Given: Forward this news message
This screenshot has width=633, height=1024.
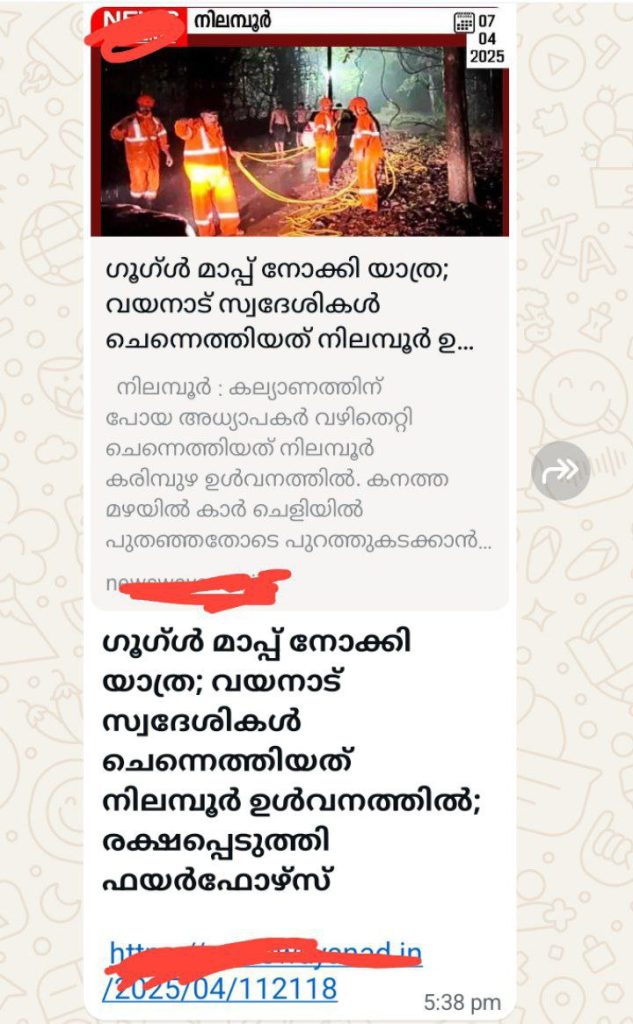Looking at the screenshot, I should [560, 470].
